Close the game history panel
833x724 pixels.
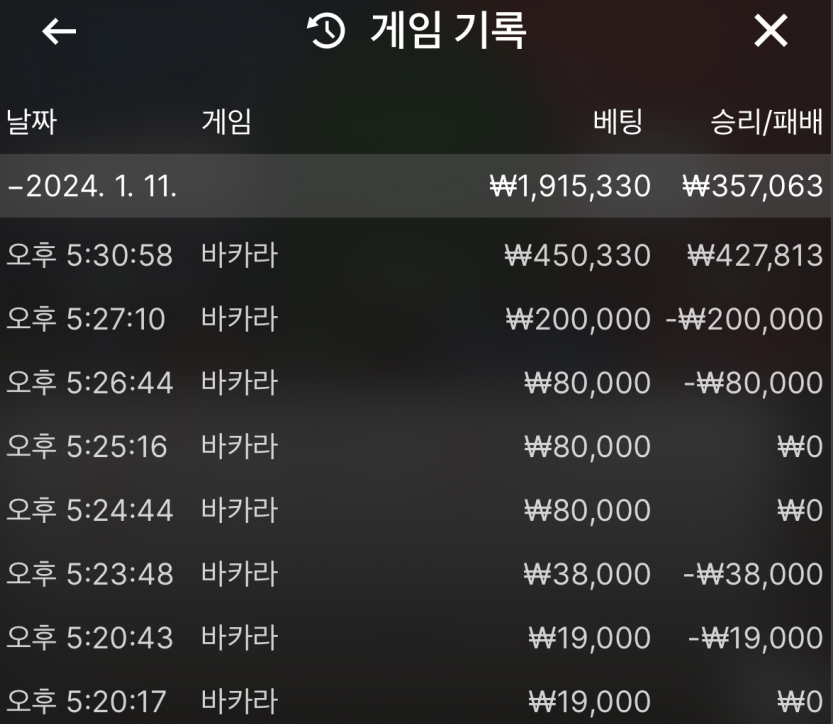click(x=771, y=32)
